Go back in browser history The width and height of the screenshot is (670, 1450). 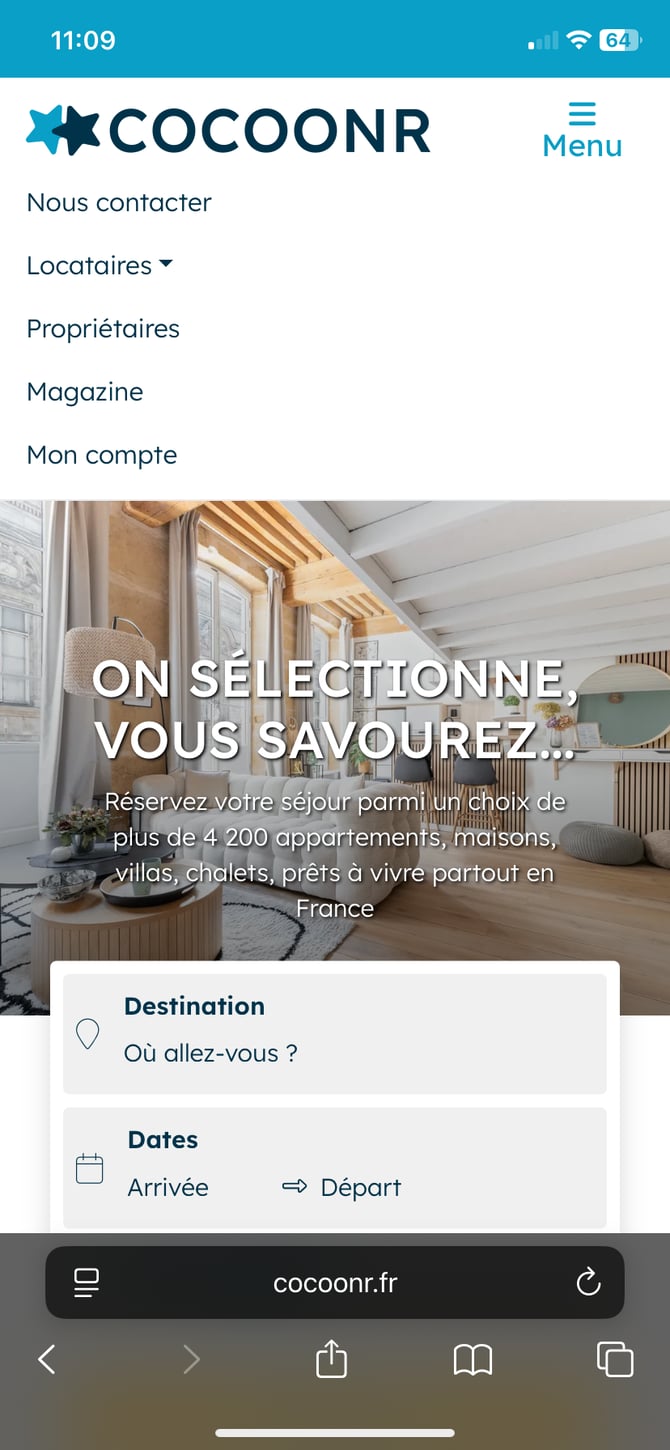tap(47, 1359)
